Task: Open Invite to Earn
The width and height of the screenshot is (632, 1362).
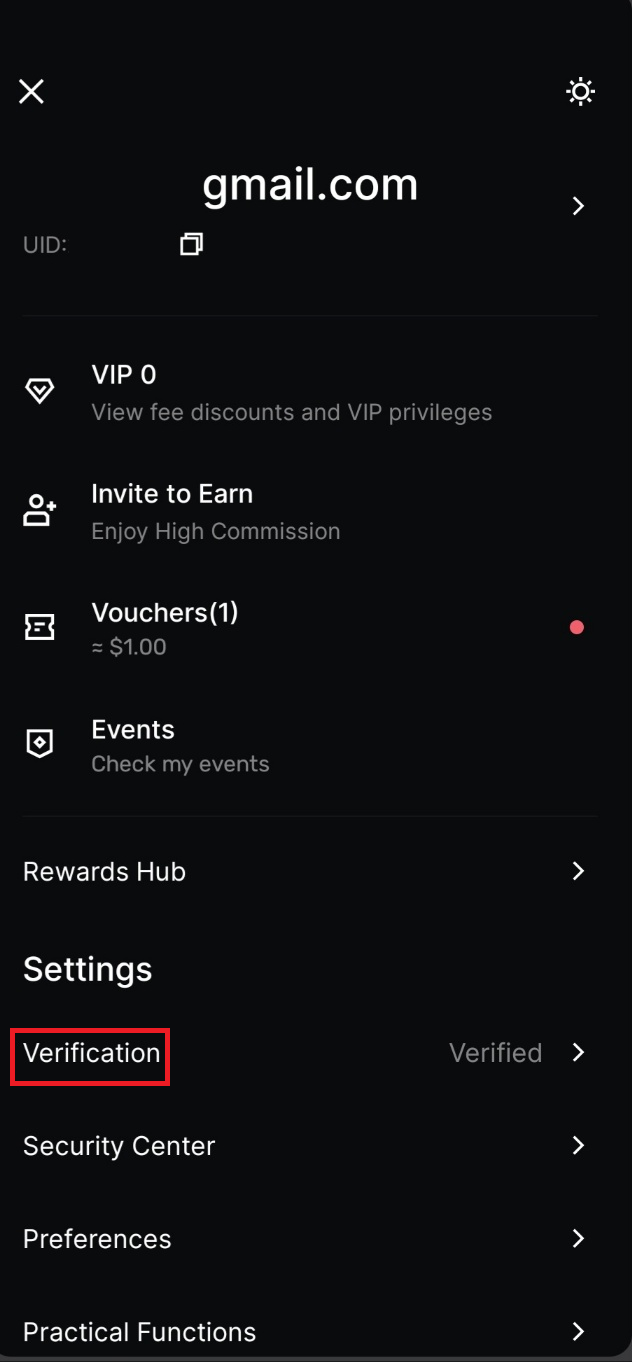Action: pyautogui.click(x=310, y=511)
